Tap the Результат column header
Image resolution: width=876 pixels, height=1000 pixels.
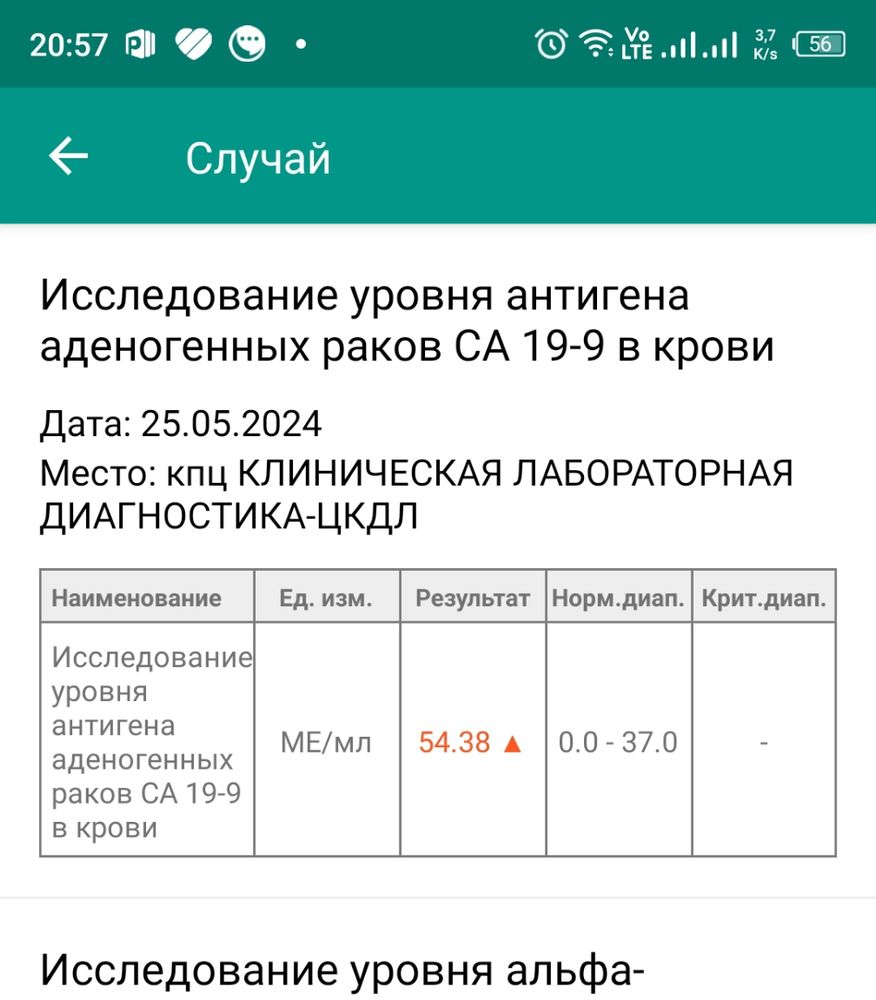[x=473, y=597]
